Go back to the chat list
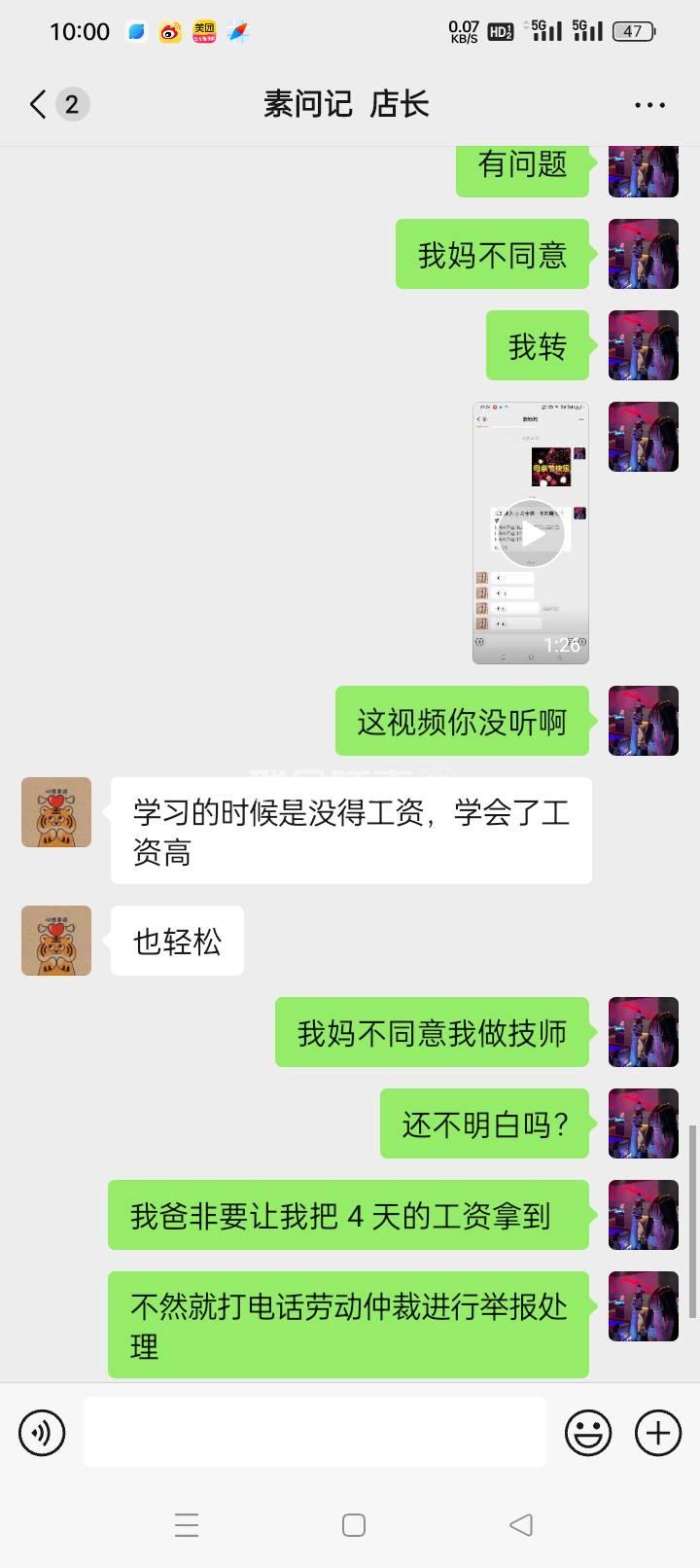The height and width of the screenshot is (1568, 700). [41, 104]
